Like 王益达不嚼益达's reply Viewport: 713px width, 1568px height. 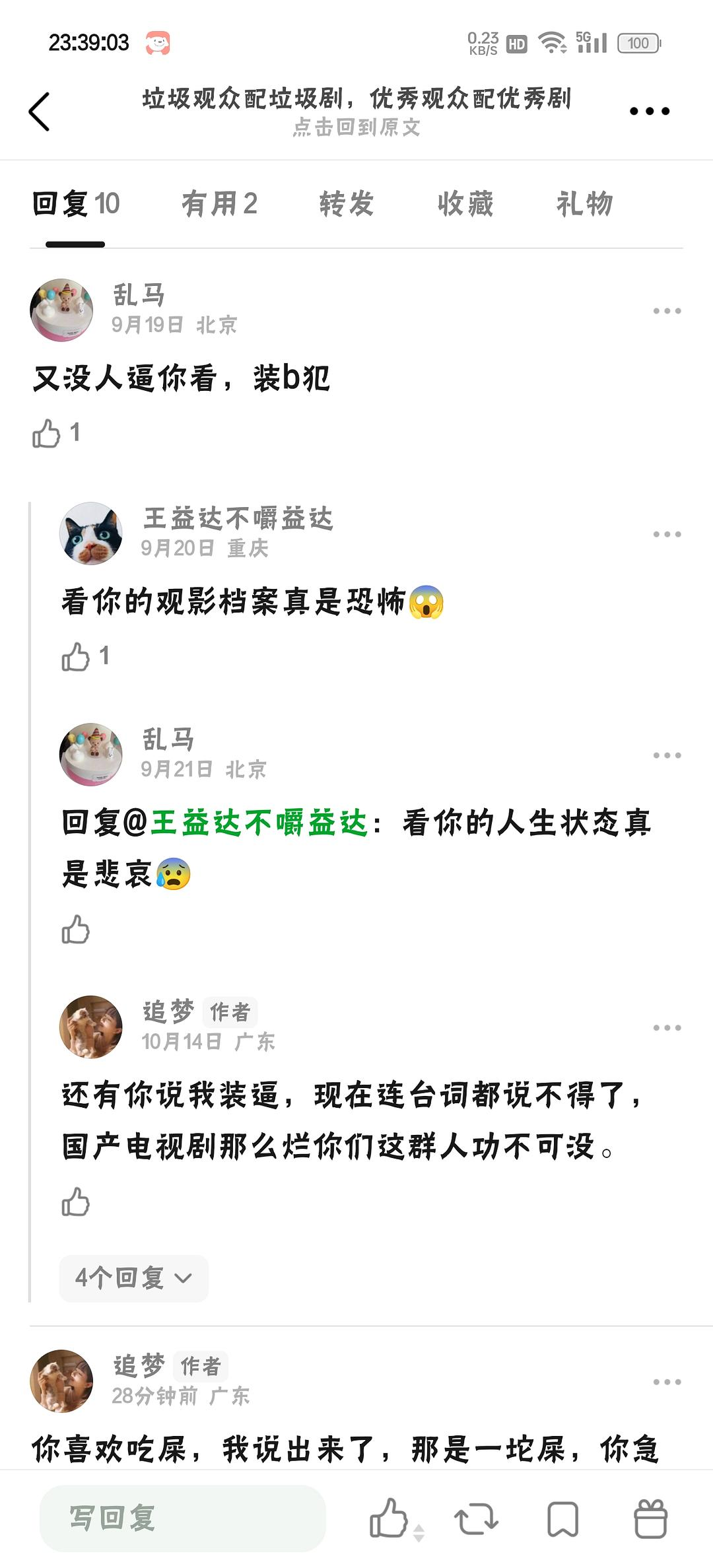pos(76,657)
